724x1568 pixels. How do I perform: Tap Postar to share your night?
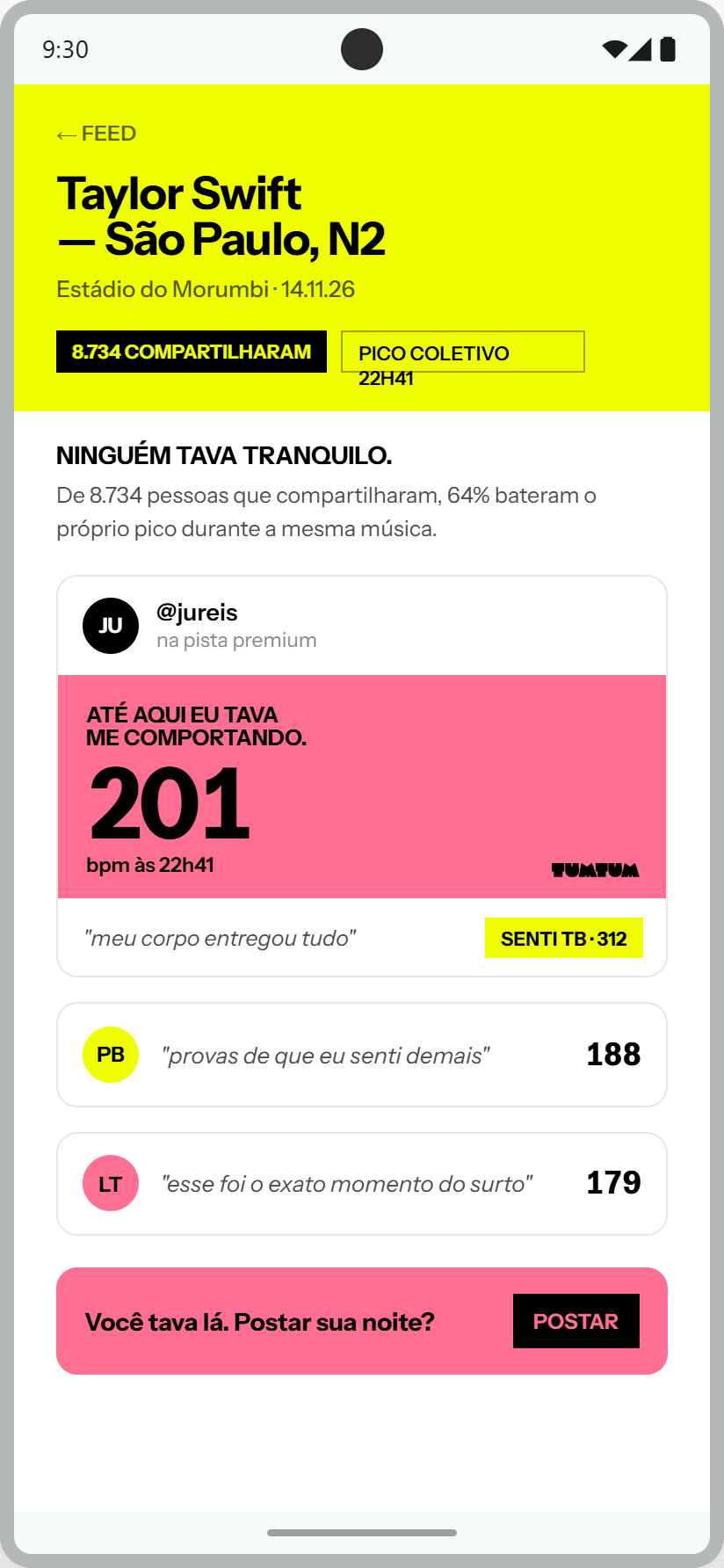[576, 1321]
